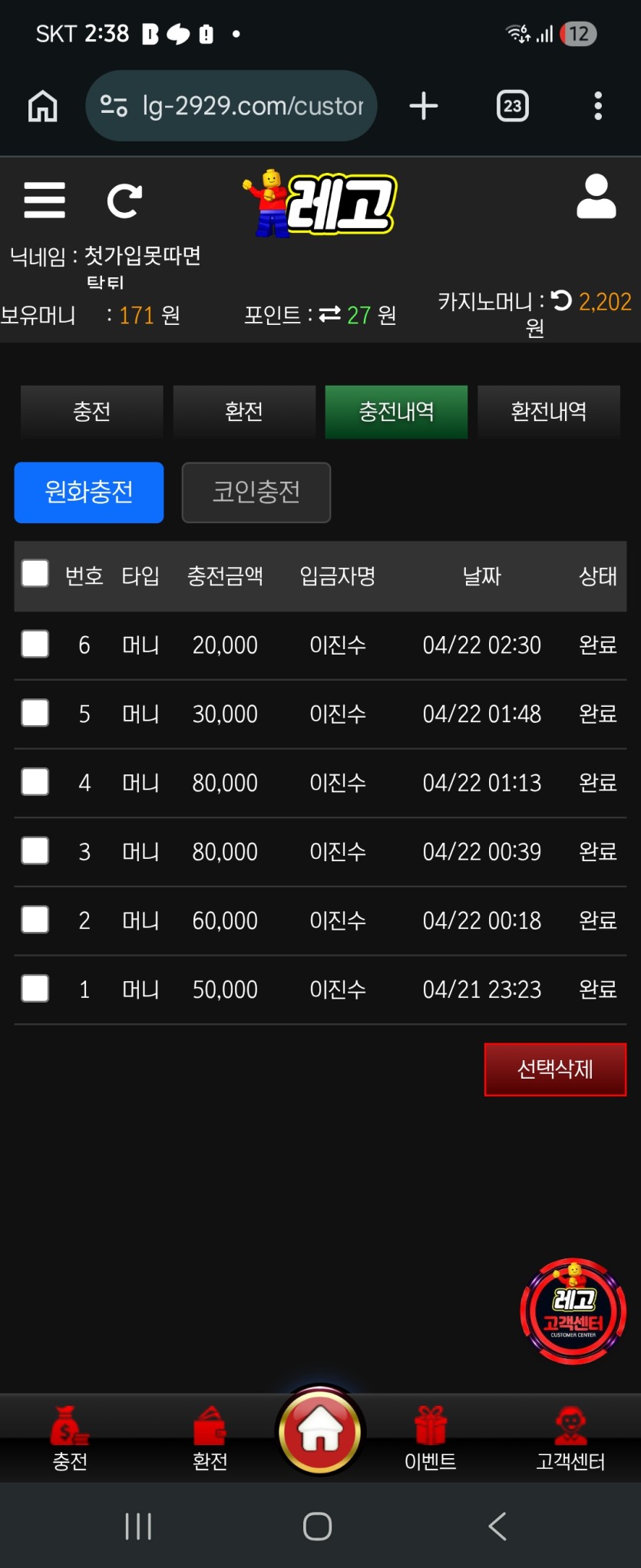Viewport: 641px width, 1568px height.
Task: Go to 이벤트 in the bottom bar
Action: [430, 1438]
